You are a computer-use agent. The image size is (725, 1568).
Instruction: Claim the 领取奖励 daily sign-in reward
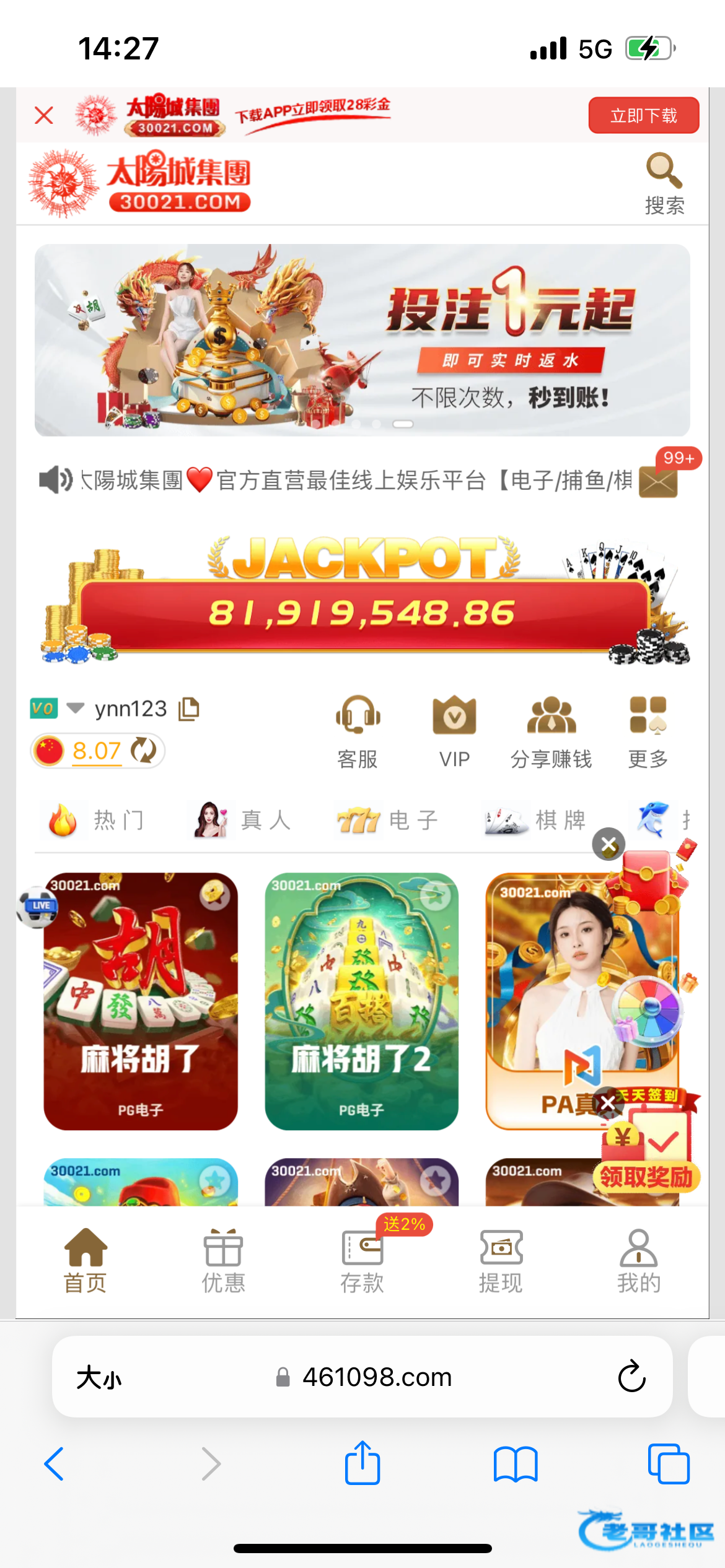point(646,1177)
